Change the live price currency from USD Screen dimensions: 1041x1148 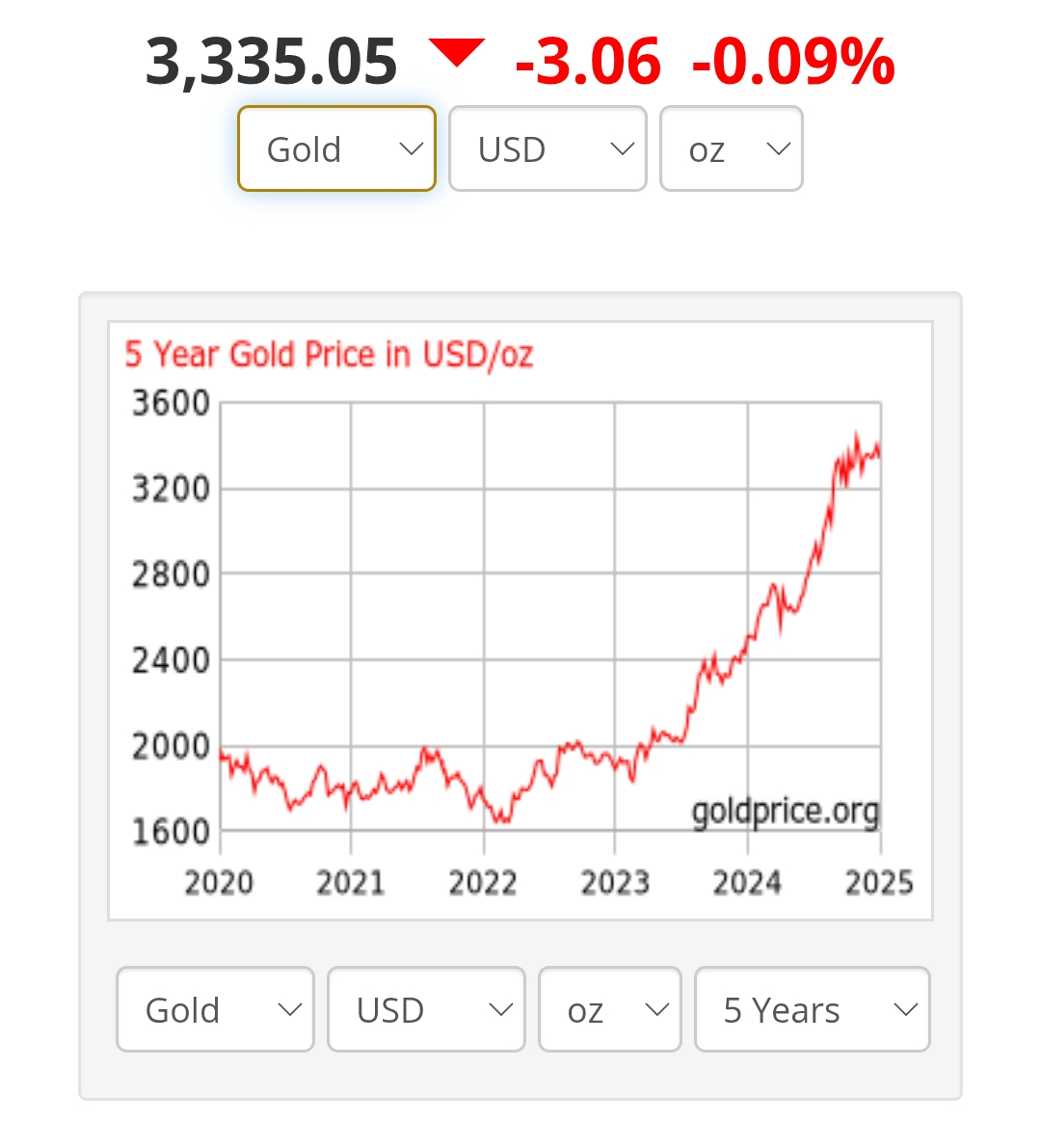click(x=547, y=149)
